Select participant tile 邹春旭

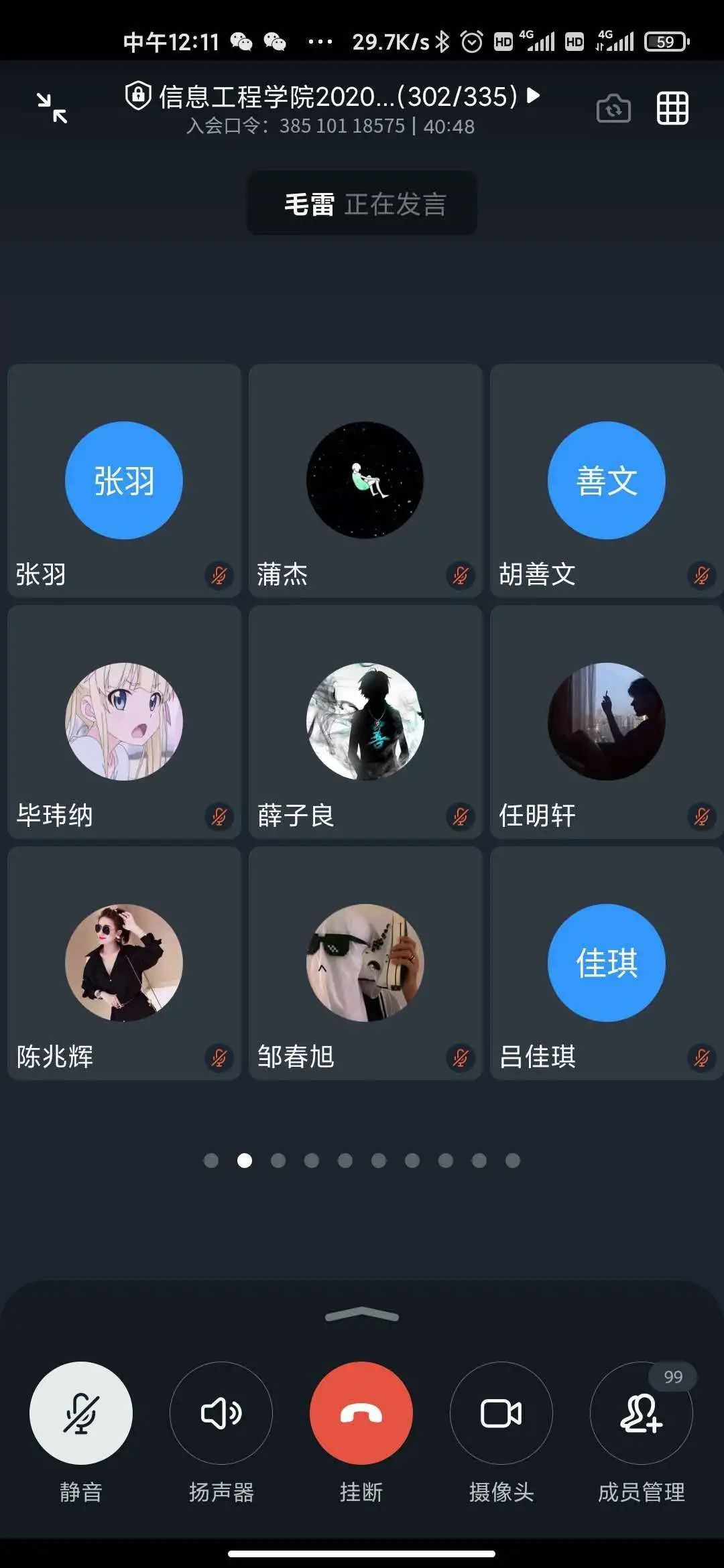pyautogui.click(x=365, y=963)
